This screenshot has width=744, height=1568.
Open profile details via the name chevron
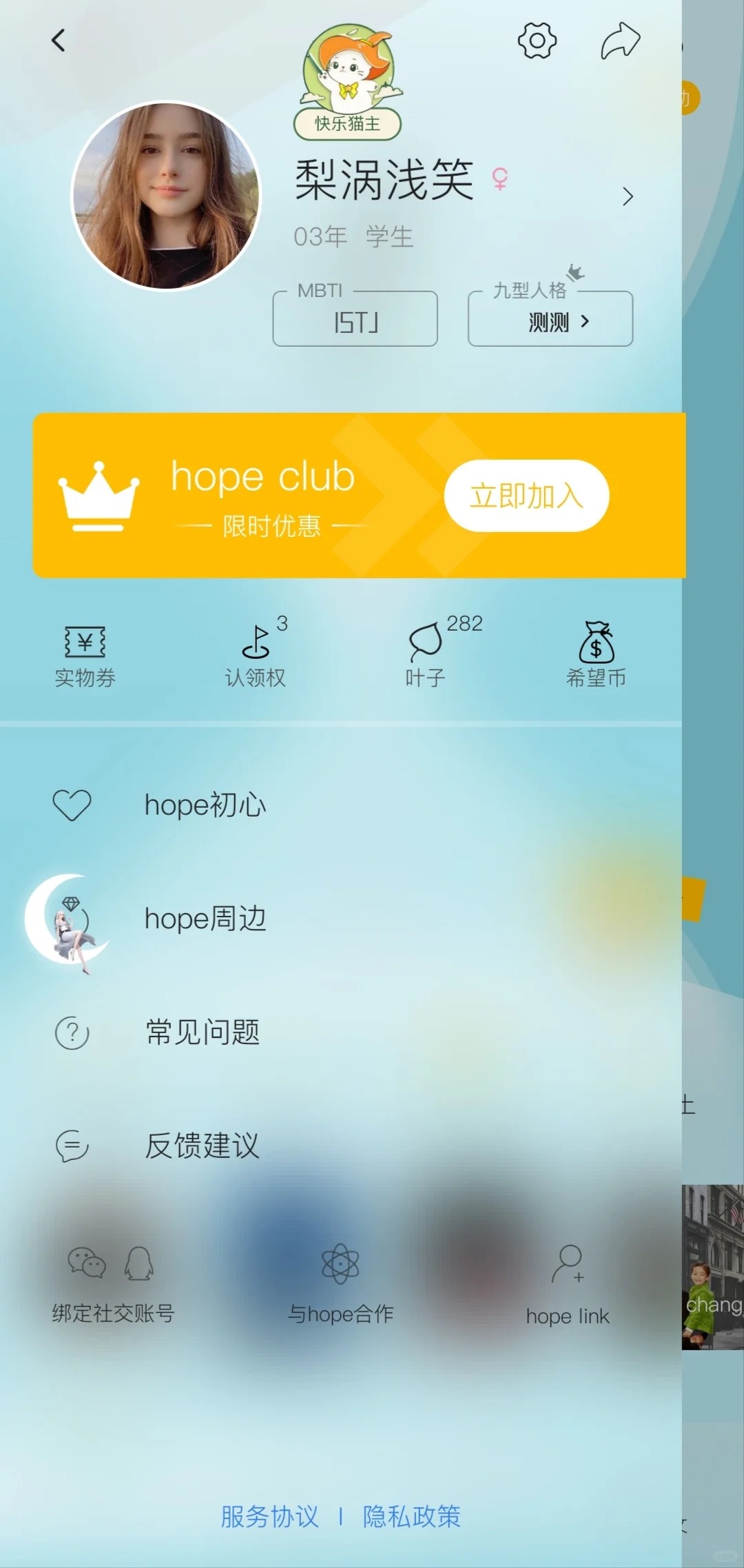tap(627, 197)
